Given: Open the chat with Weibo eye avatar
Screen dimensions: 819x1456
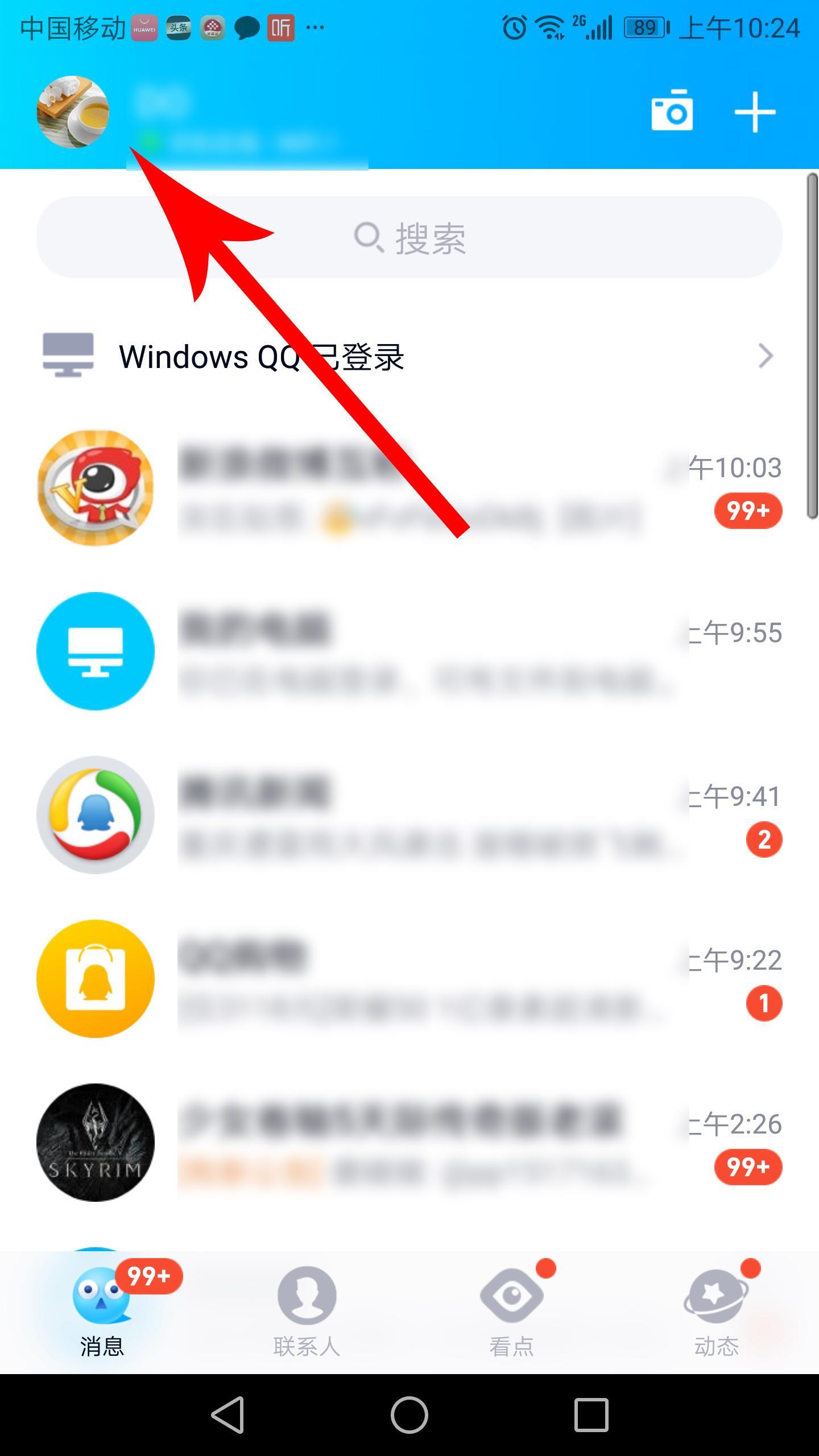Looking at the screenshot, I should click(409, 488).
